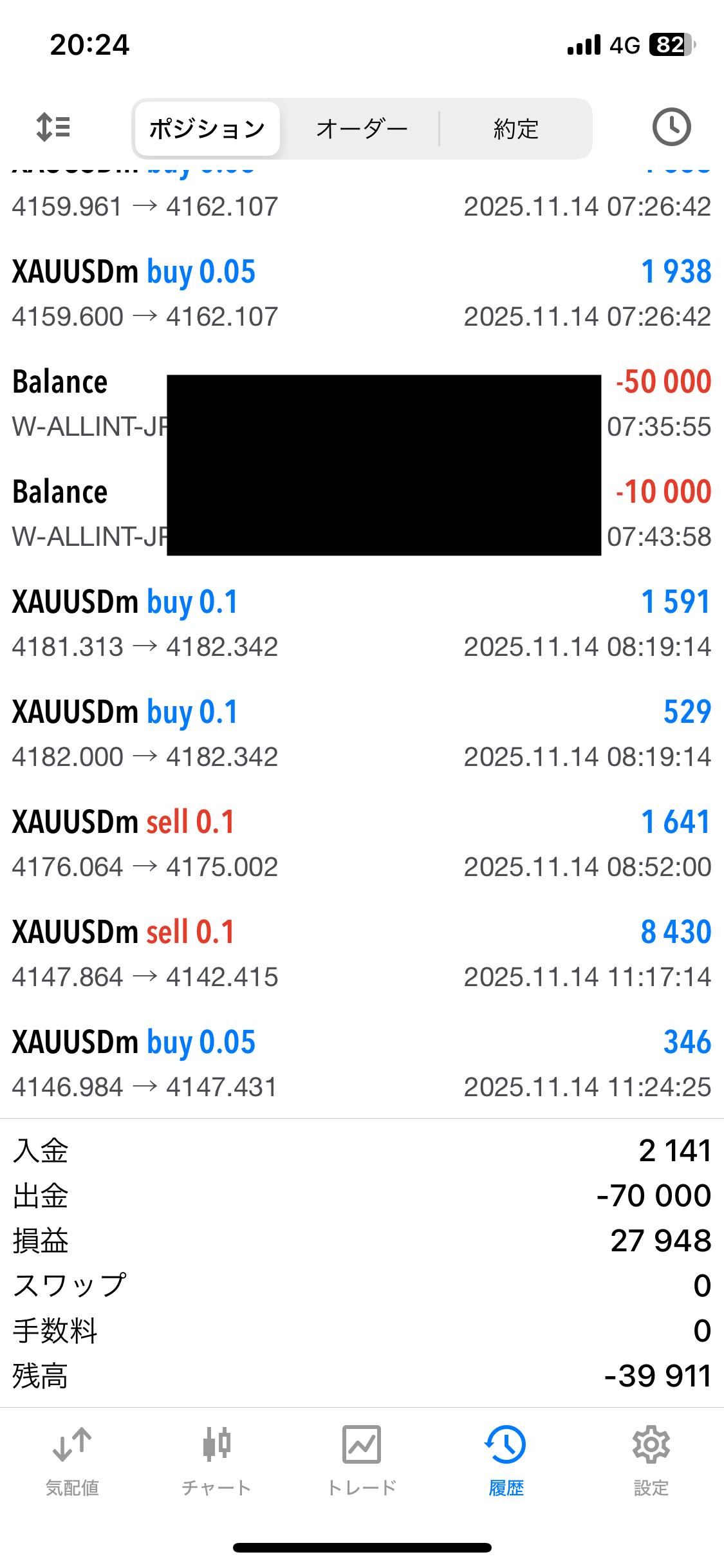
Task: Expand the XAUUSDm buy 0.05 trade with 346 profit
Action: click(x=362, y=1063)
